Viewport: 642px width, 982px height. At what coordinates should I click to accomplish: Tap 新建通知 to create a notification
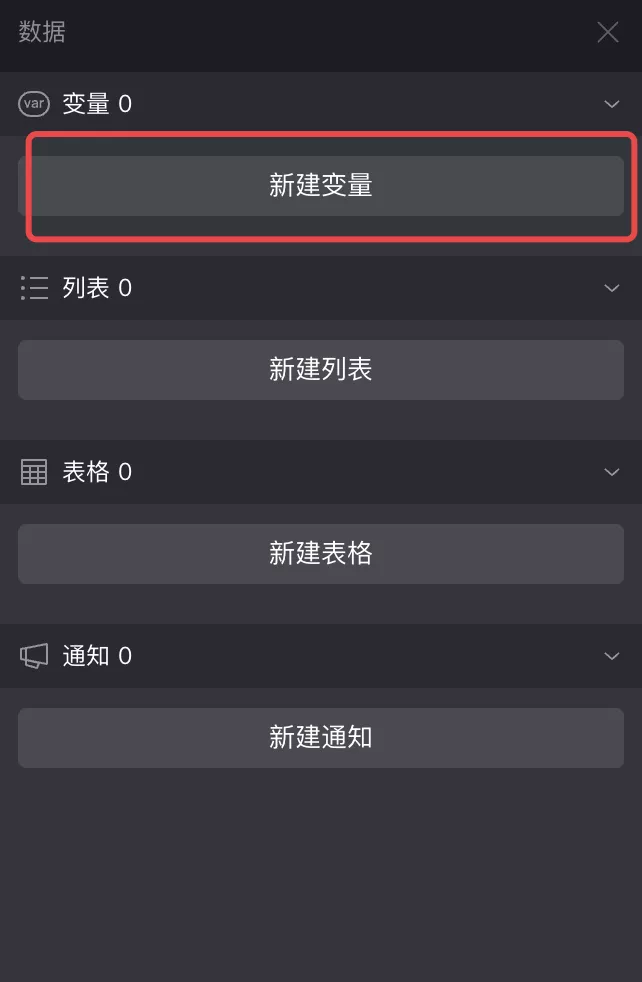(321, 738)
